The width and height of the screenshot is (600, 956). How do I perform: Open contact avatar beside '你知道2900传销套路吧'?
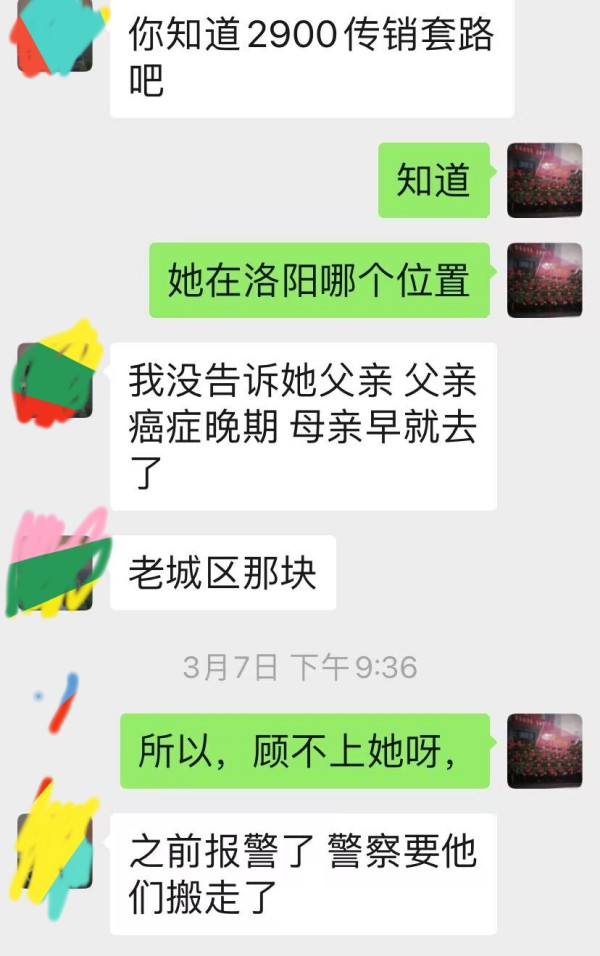[55, 36]
